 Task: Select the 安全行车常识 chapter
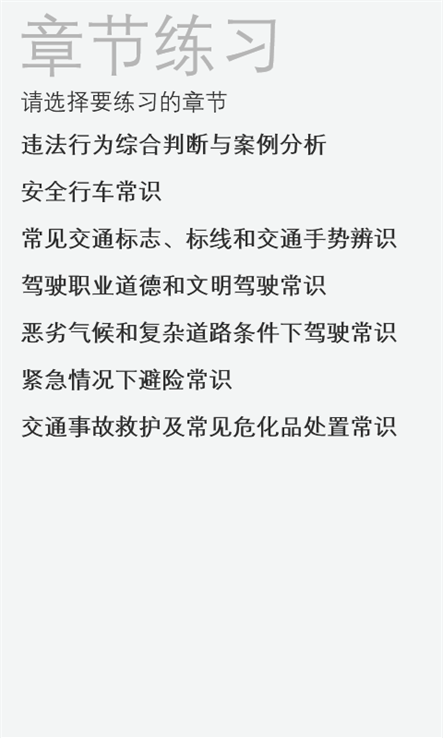pos(91,192)
